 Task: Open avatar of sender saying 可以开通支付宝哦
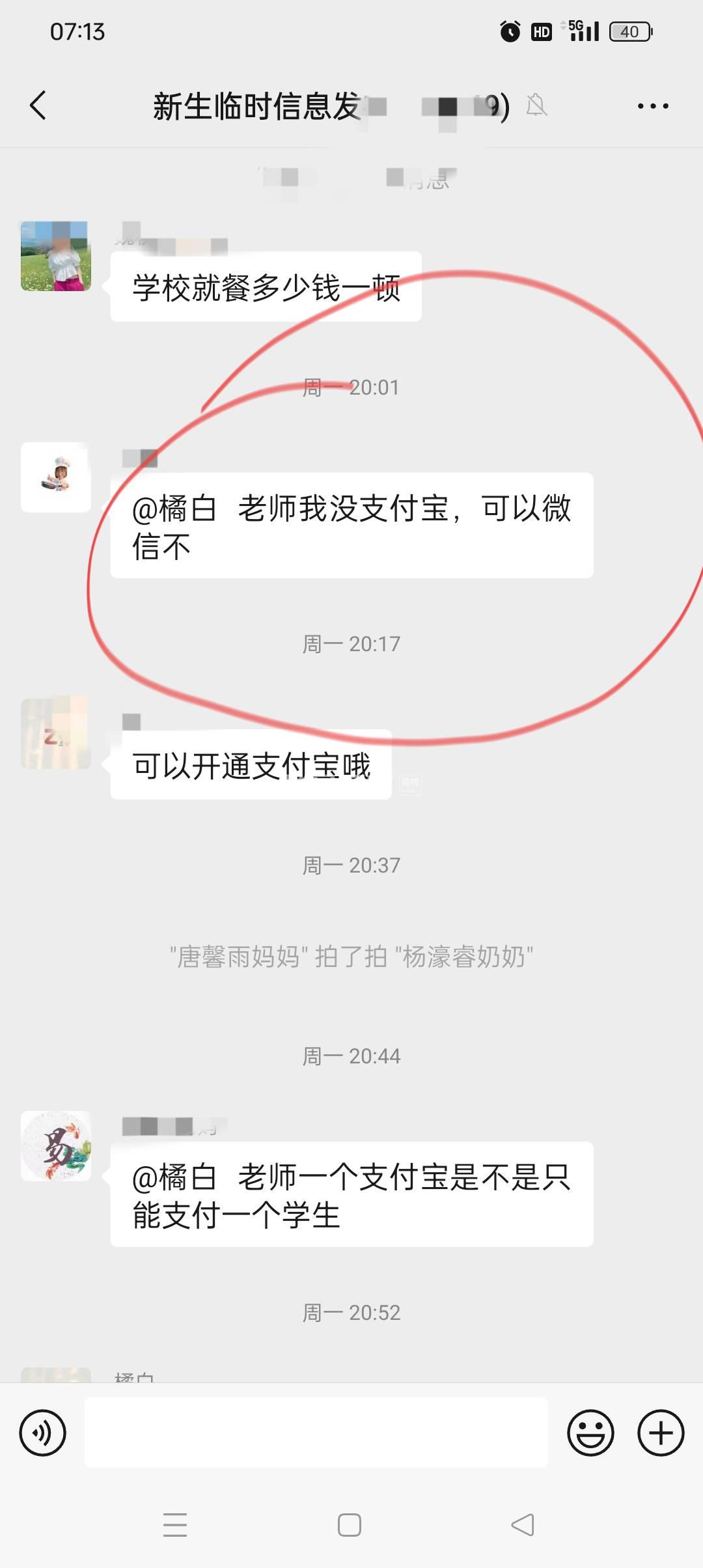(x=56, y=734)
